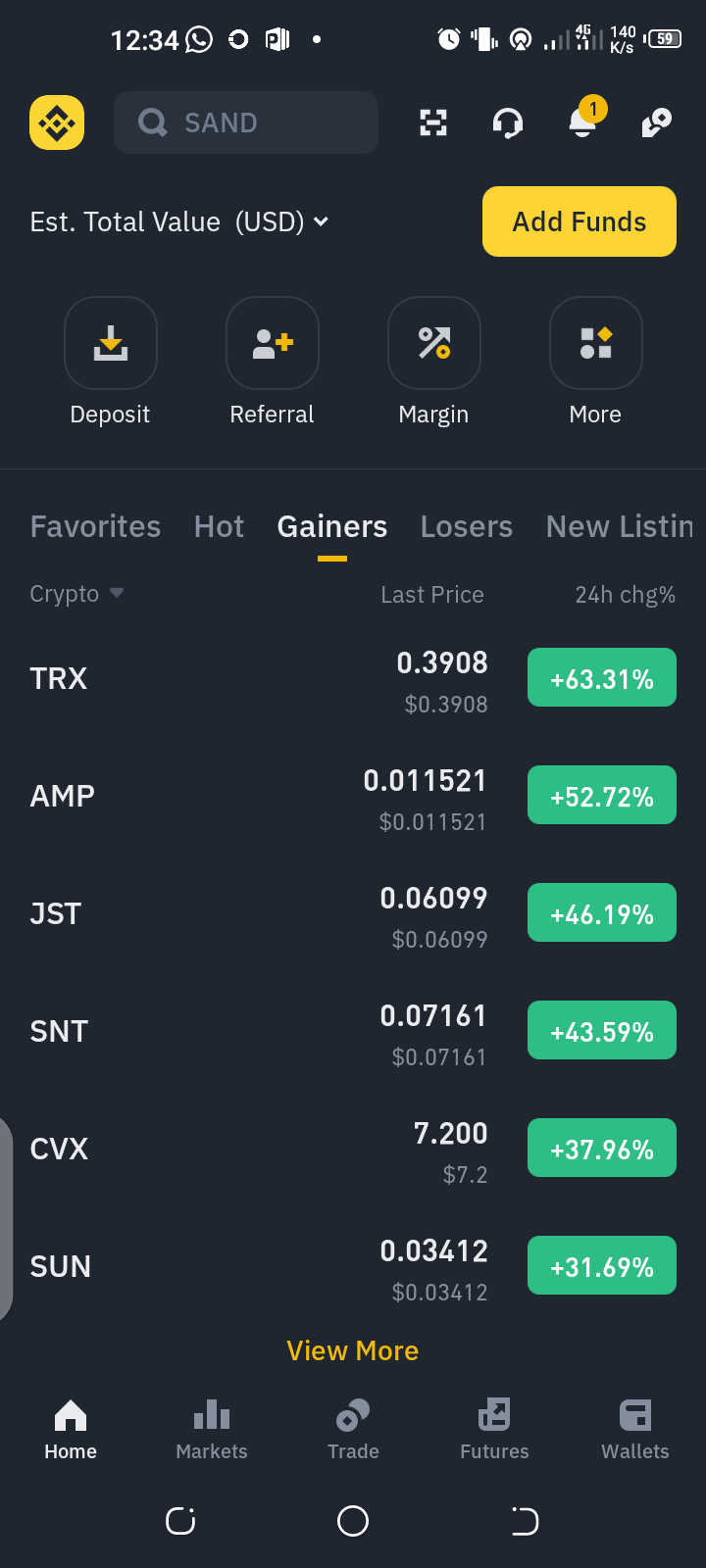Tap the Add Funds button

[x=579, y=221]
